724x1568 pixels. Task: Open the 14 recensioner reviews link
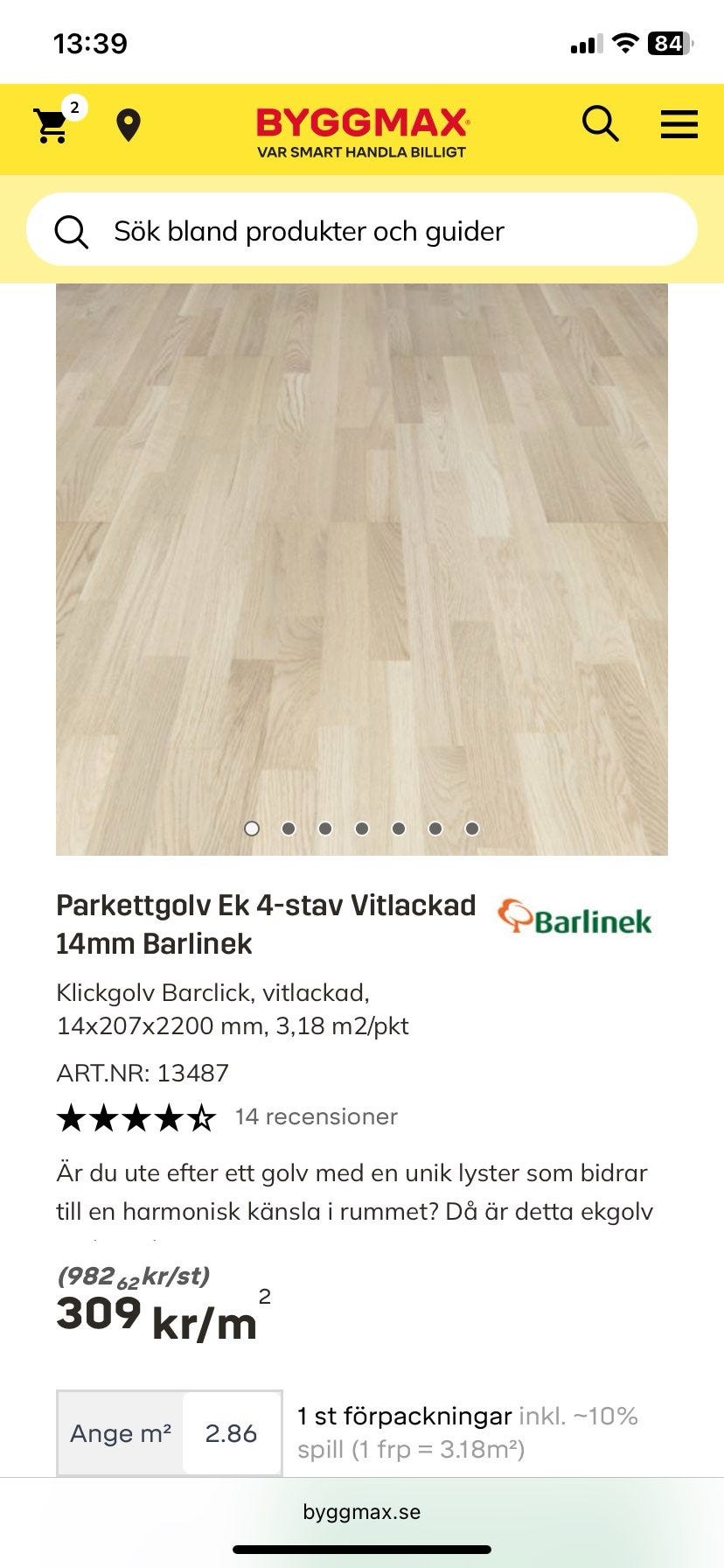(x=315, y=1116)
